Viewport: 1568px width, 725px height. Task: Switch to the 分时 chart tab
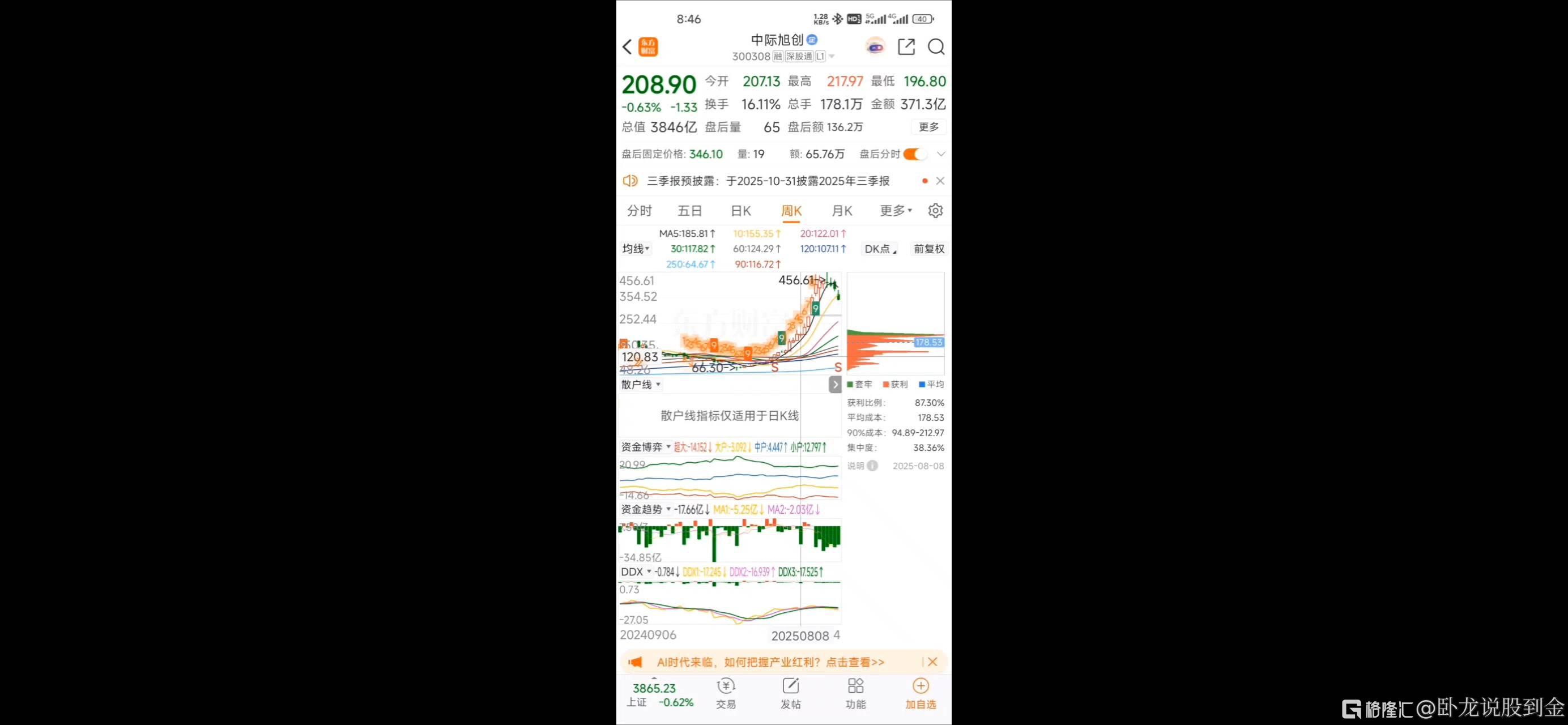point(639,211)
